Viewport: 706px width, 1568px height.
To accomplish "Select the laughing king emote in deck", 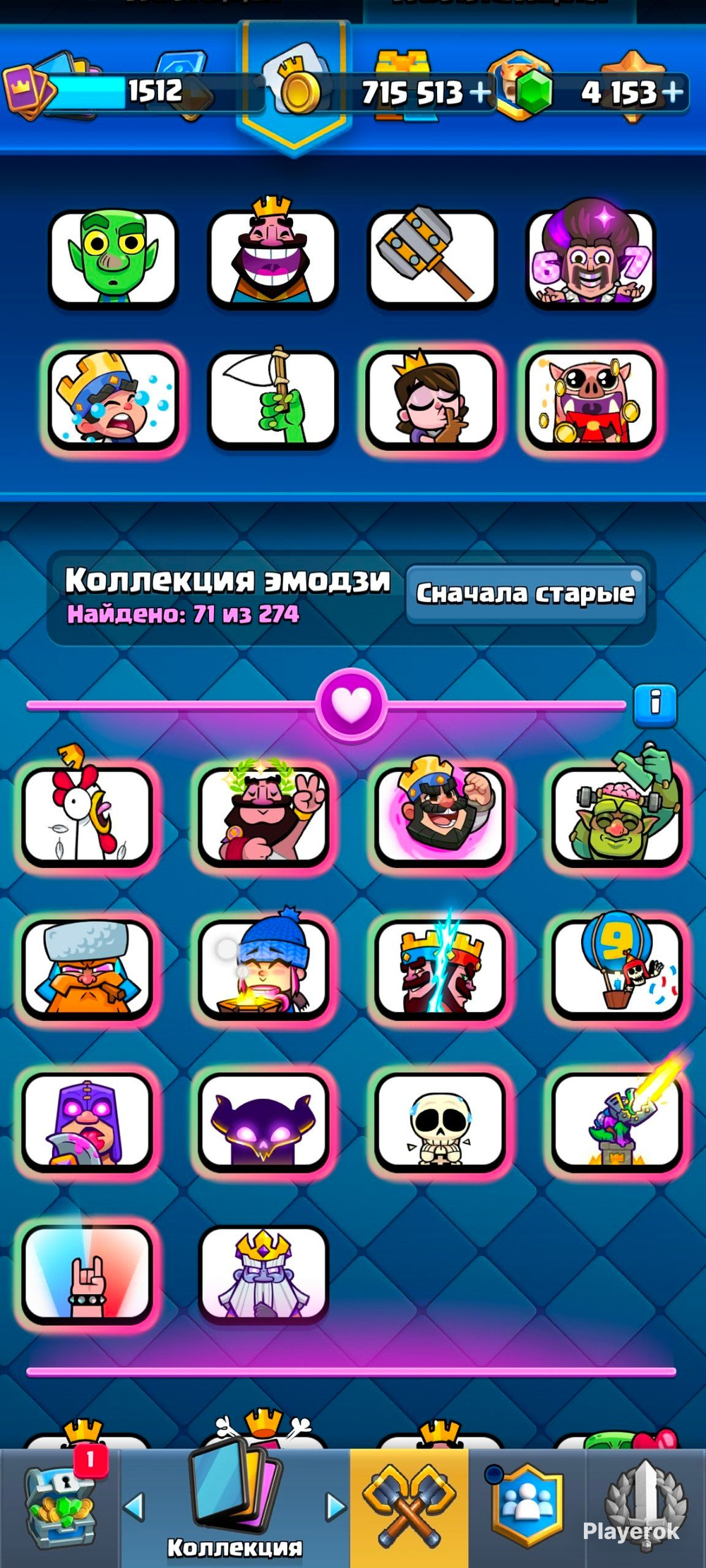I will (273, 258).
